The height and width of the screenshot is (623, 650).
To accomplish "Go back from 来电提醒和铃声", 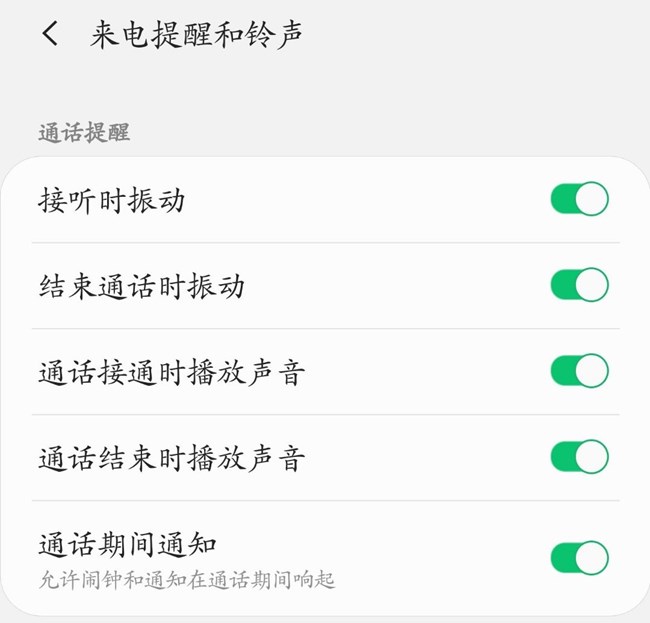I will coord(50,34).
